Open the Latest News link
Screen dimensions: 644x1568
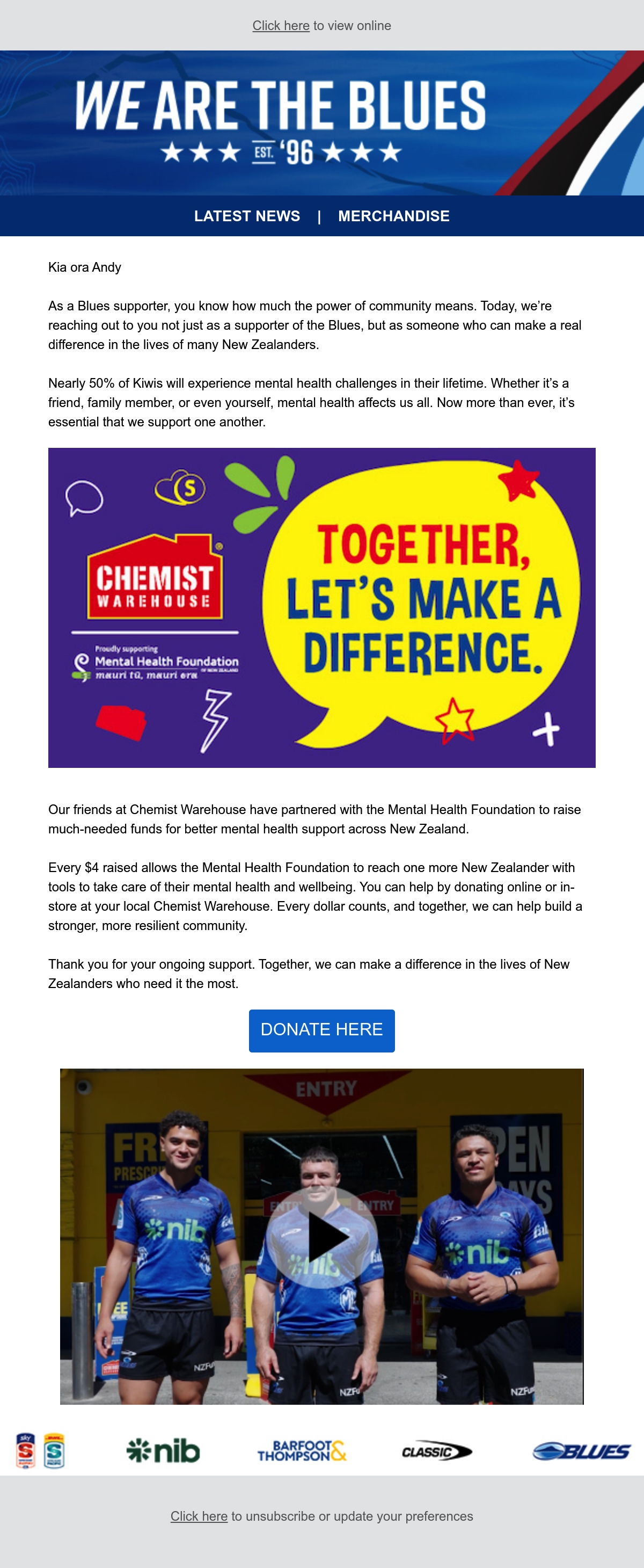coord(247,216)
